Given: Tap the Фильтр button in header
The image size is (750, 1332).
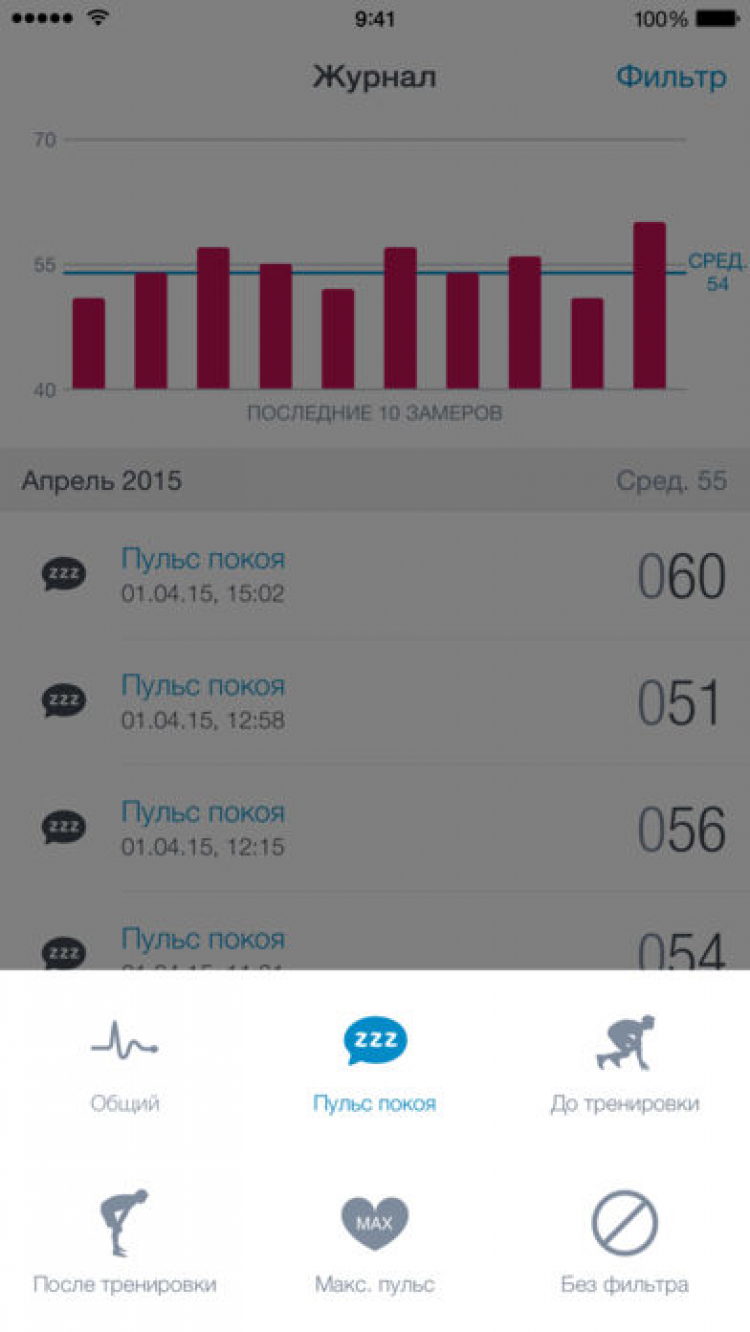Looking at the screenshot, I should coord(670,77).
